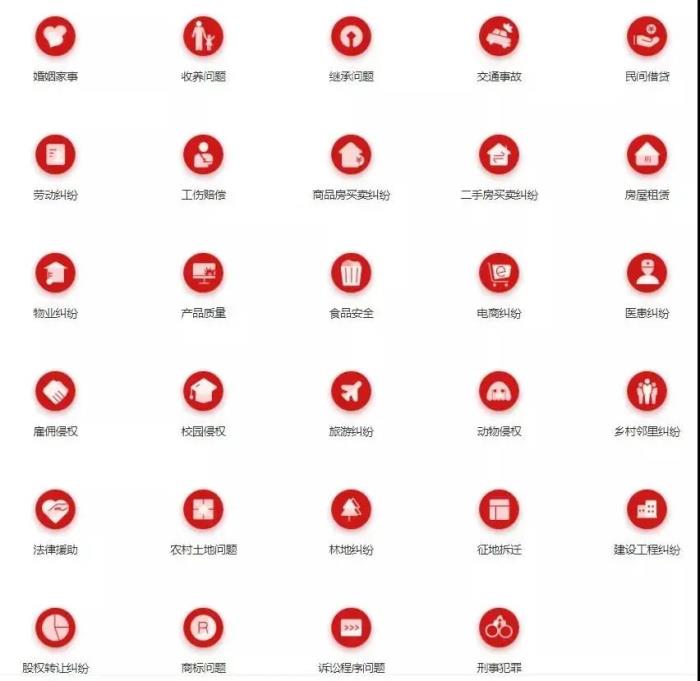Image resolution: width=700 pixels, height=681 pixels.
Task: Select 产品质量 topic
Action: pos(203,273)
